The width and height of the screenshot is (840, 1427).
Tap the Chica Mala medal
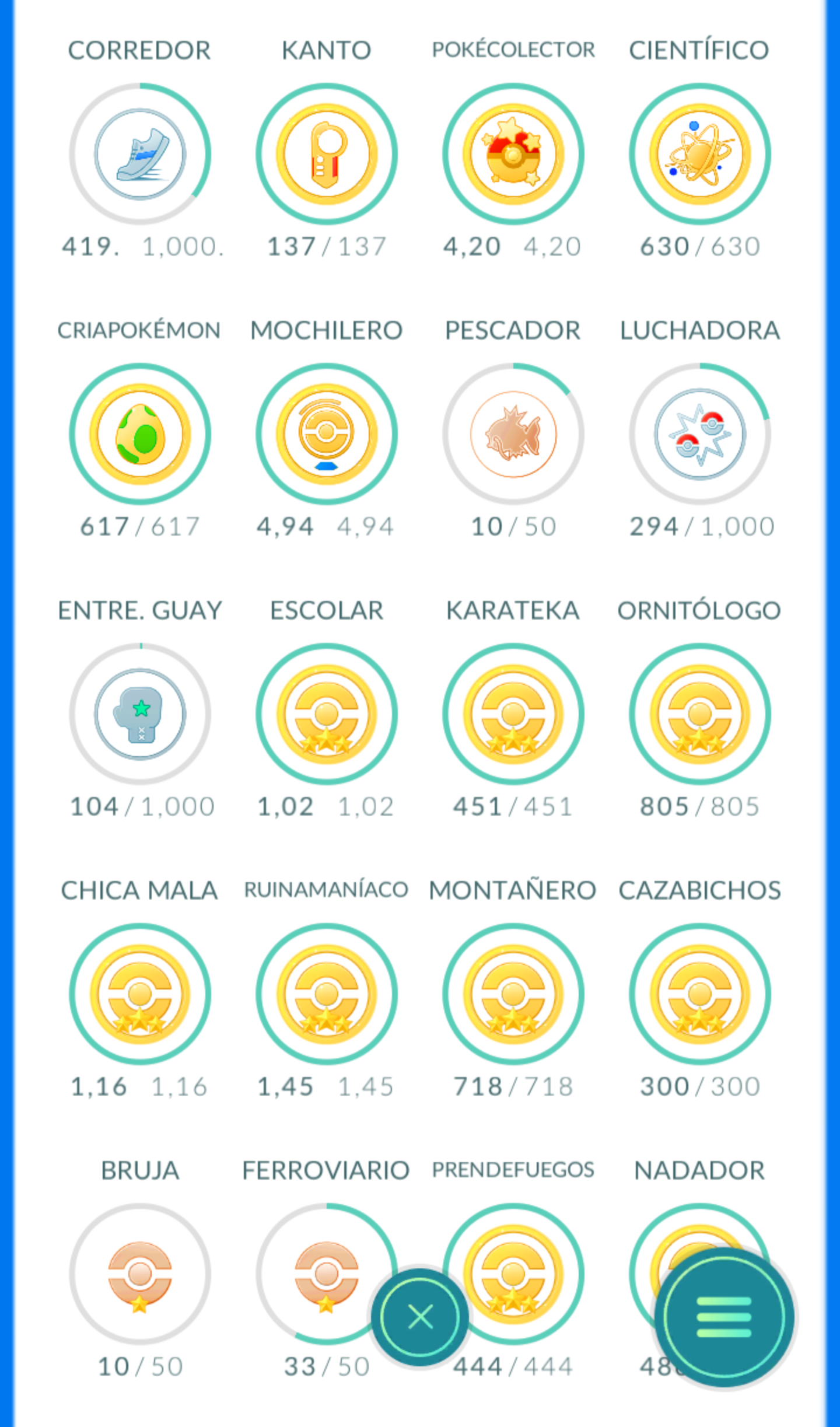coord(140,994)
